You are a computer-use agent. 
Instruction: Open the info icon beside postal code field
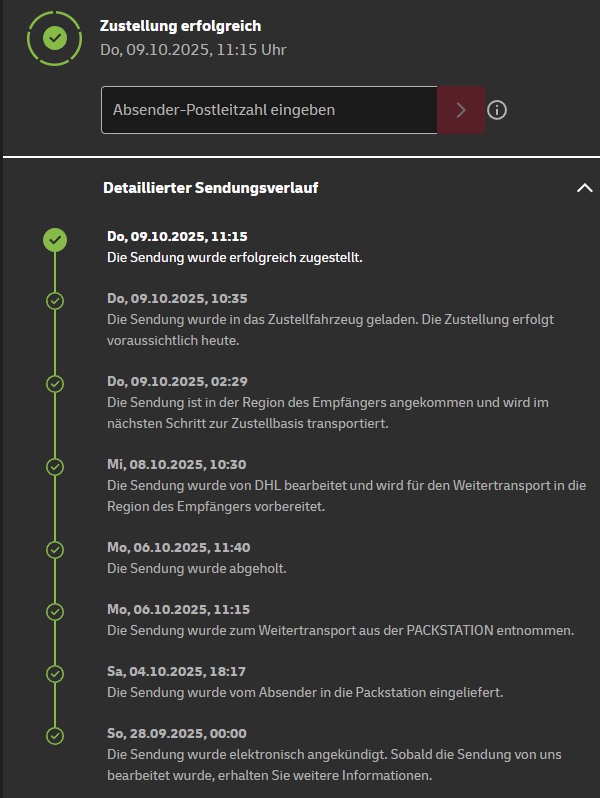pos(497,110)
